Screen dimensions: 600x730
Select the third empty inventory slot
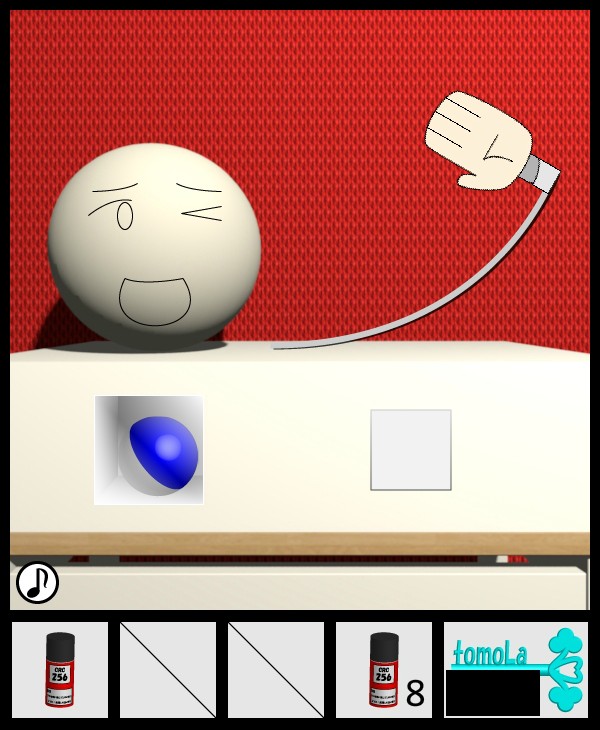(276, 670)
